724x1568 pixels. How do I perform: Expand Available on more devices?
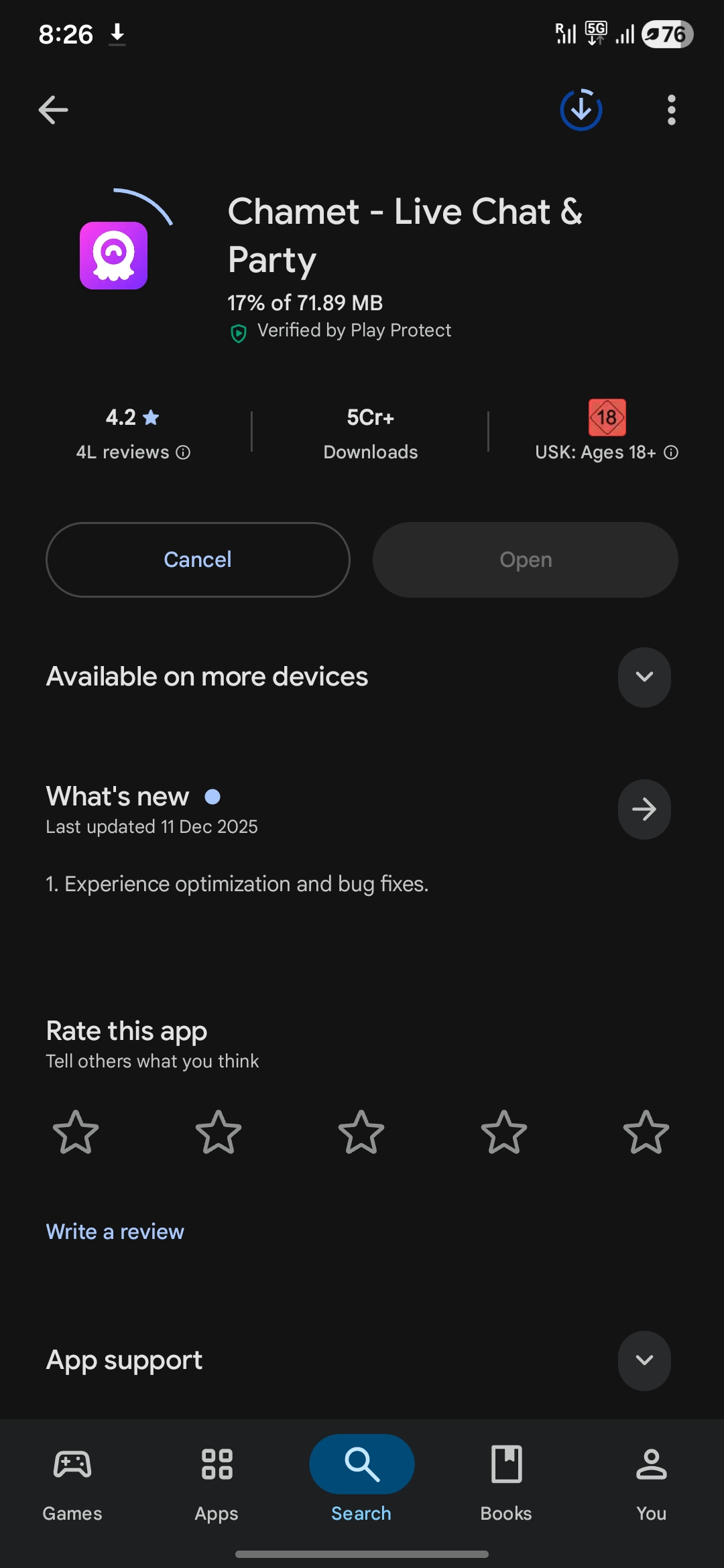(644, 677)
